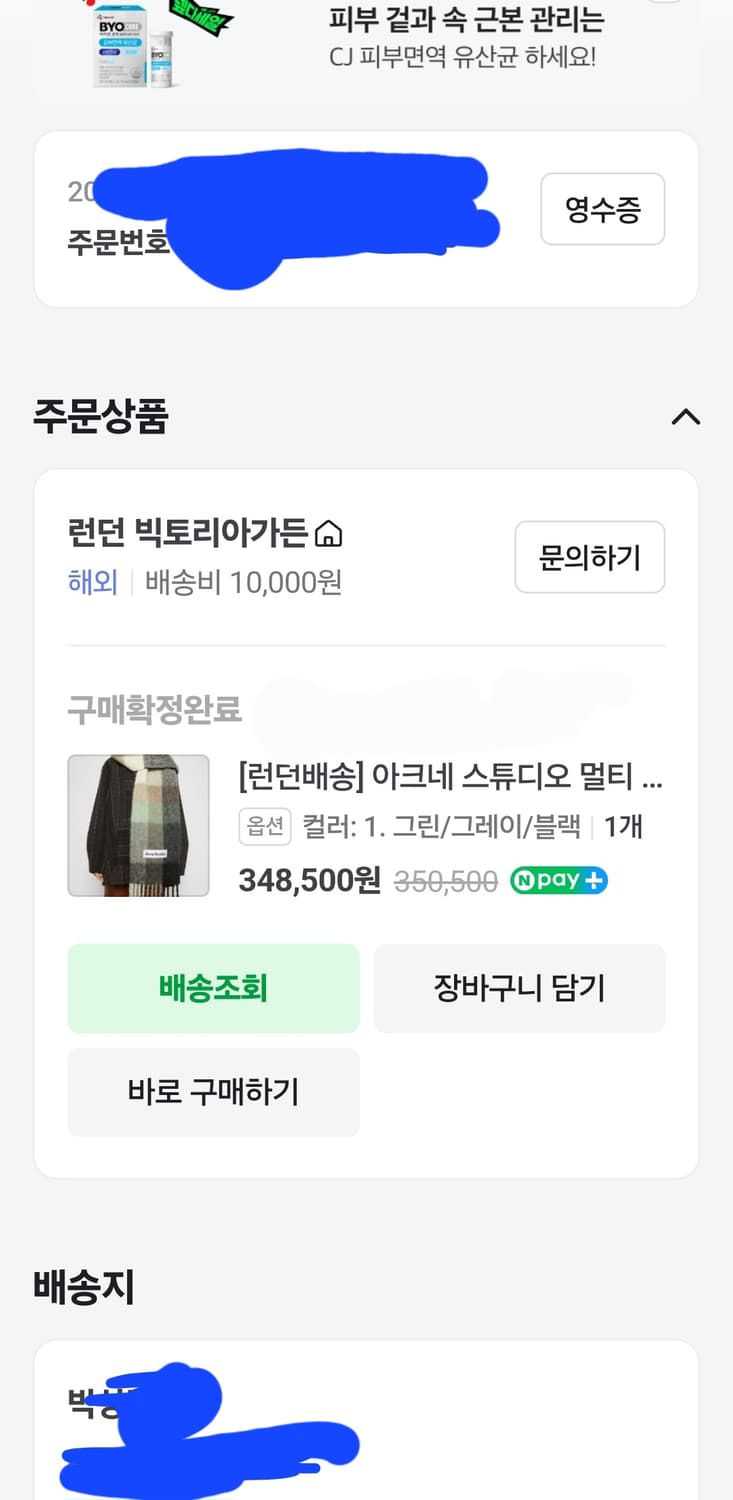Buy now with 바로 구매하기
733x1500 pixels.
click(x=213, y=1092)
